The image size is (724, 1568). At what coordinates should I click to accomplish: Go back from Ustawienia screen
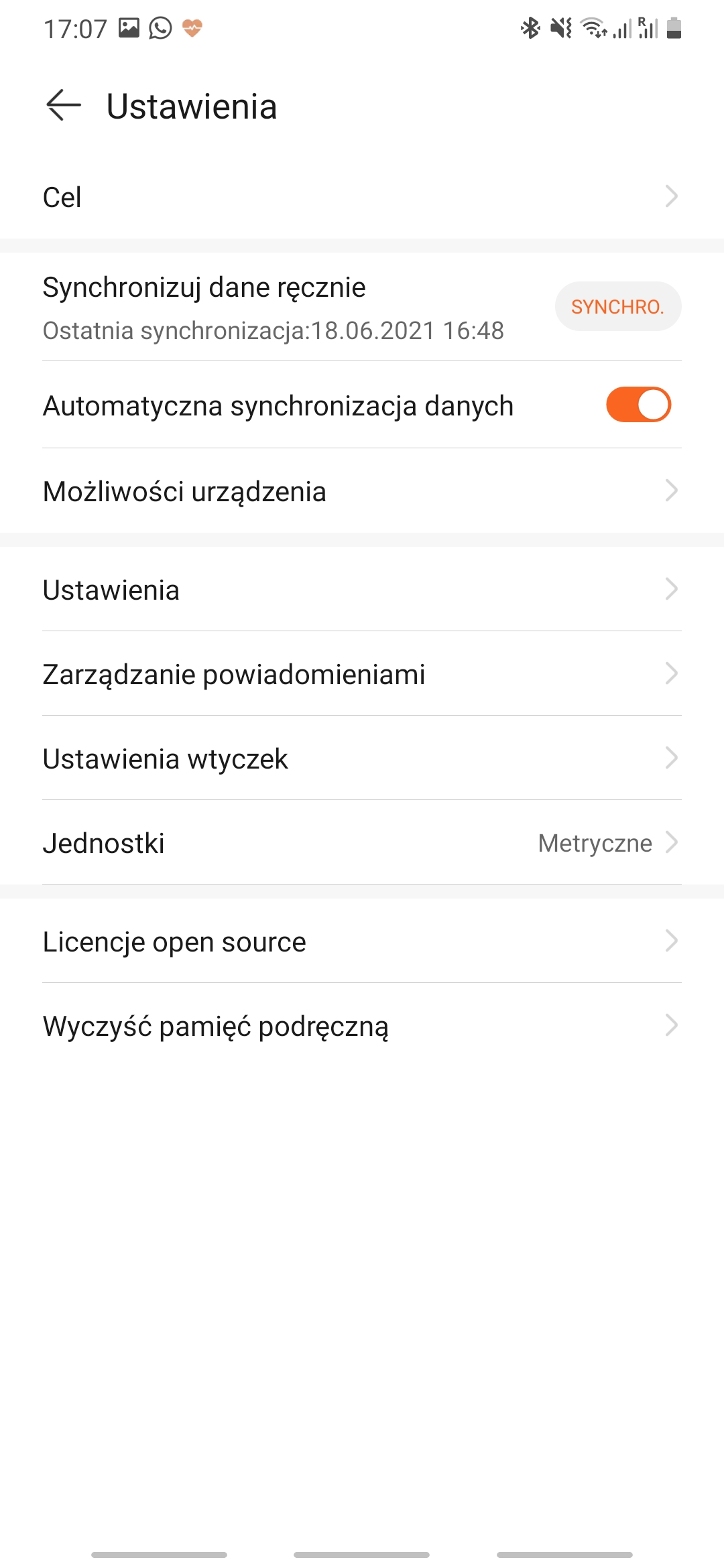pyautogui.click(x=64, y=106)
